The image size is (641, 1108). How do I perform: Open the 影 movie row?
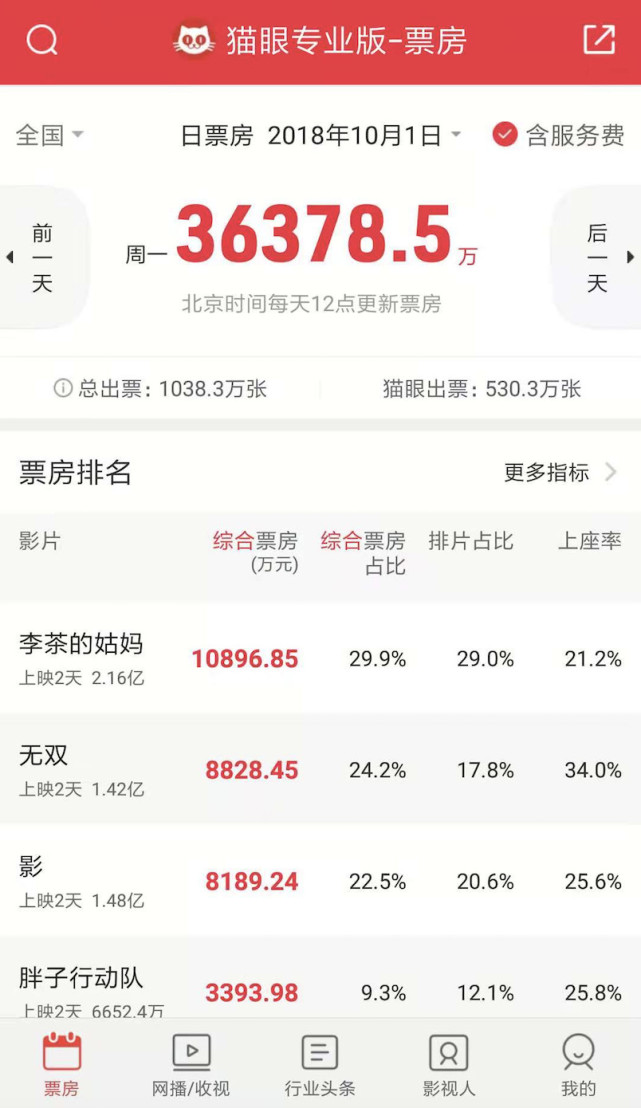click(320, 880)
